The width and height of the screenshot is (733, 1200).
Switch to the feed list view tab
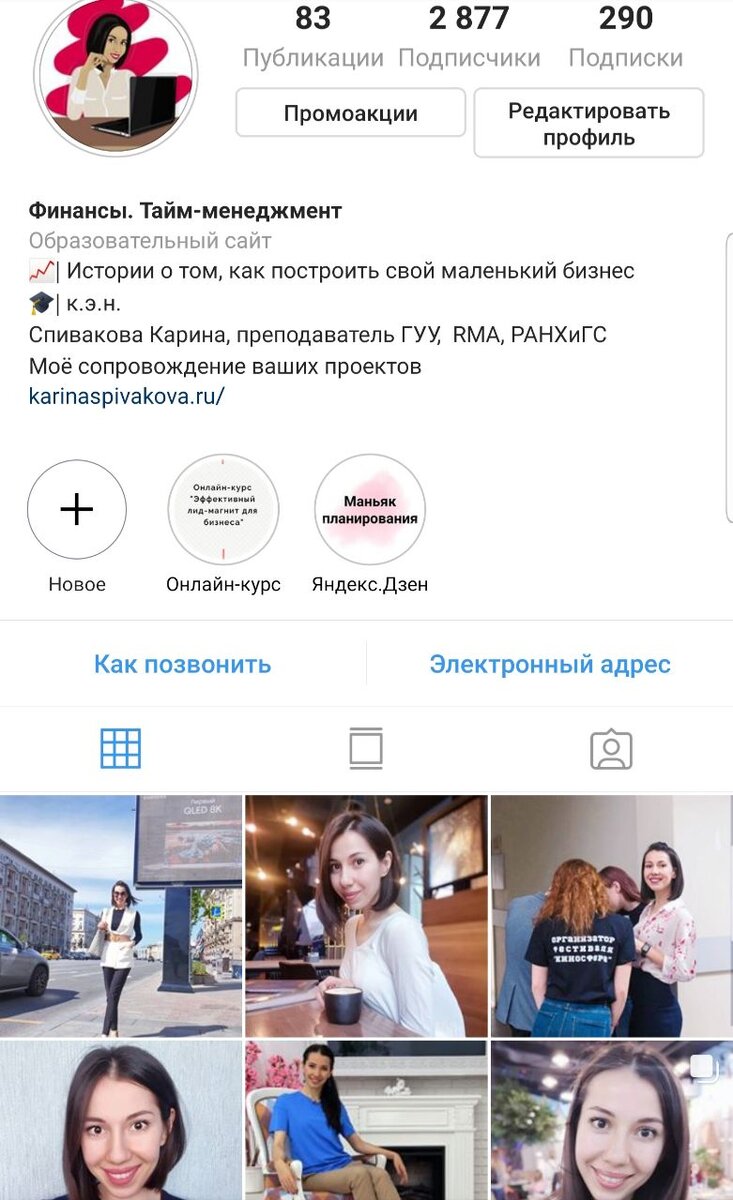[x=366, y=749]
